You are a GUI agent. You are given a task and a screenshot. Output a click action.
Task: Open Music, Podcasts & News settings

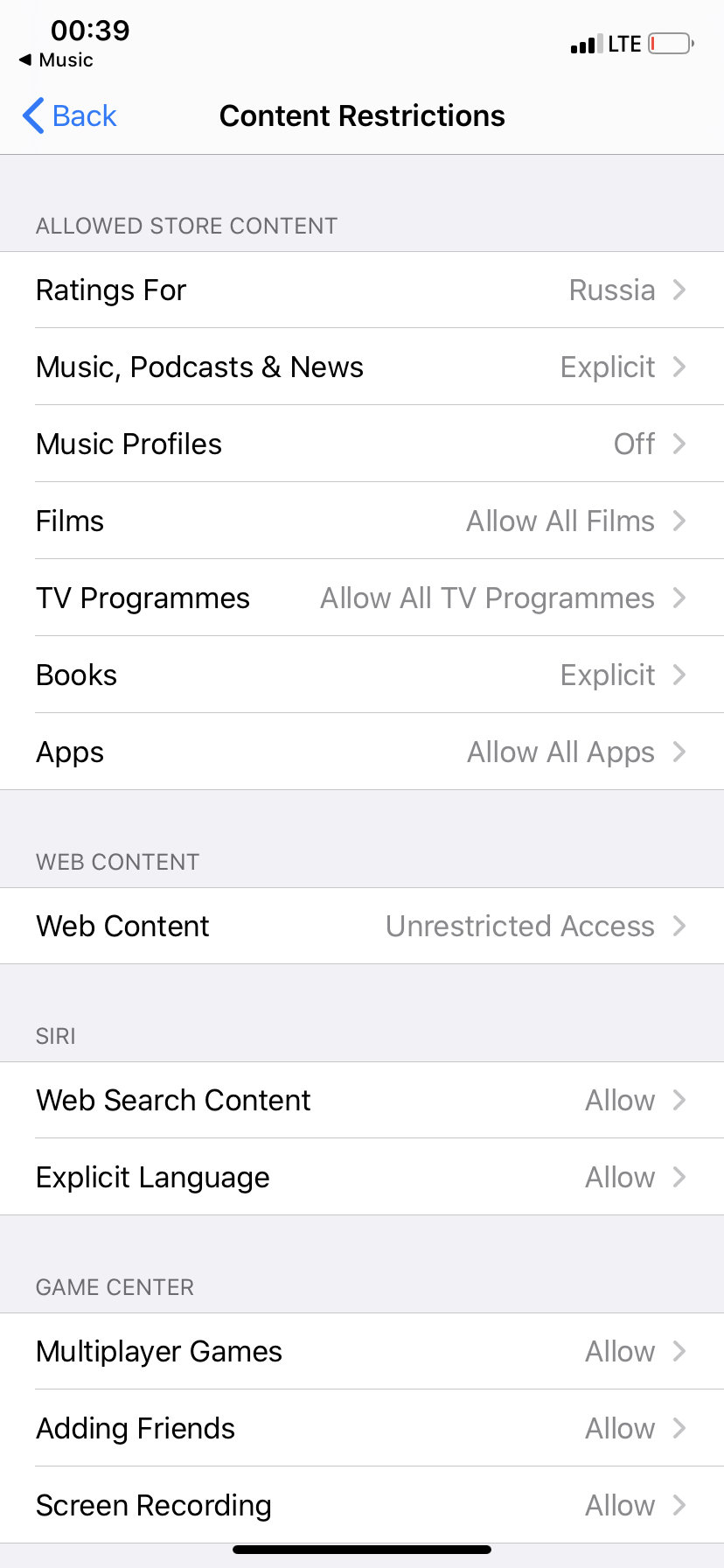click(x=362, y=367)
